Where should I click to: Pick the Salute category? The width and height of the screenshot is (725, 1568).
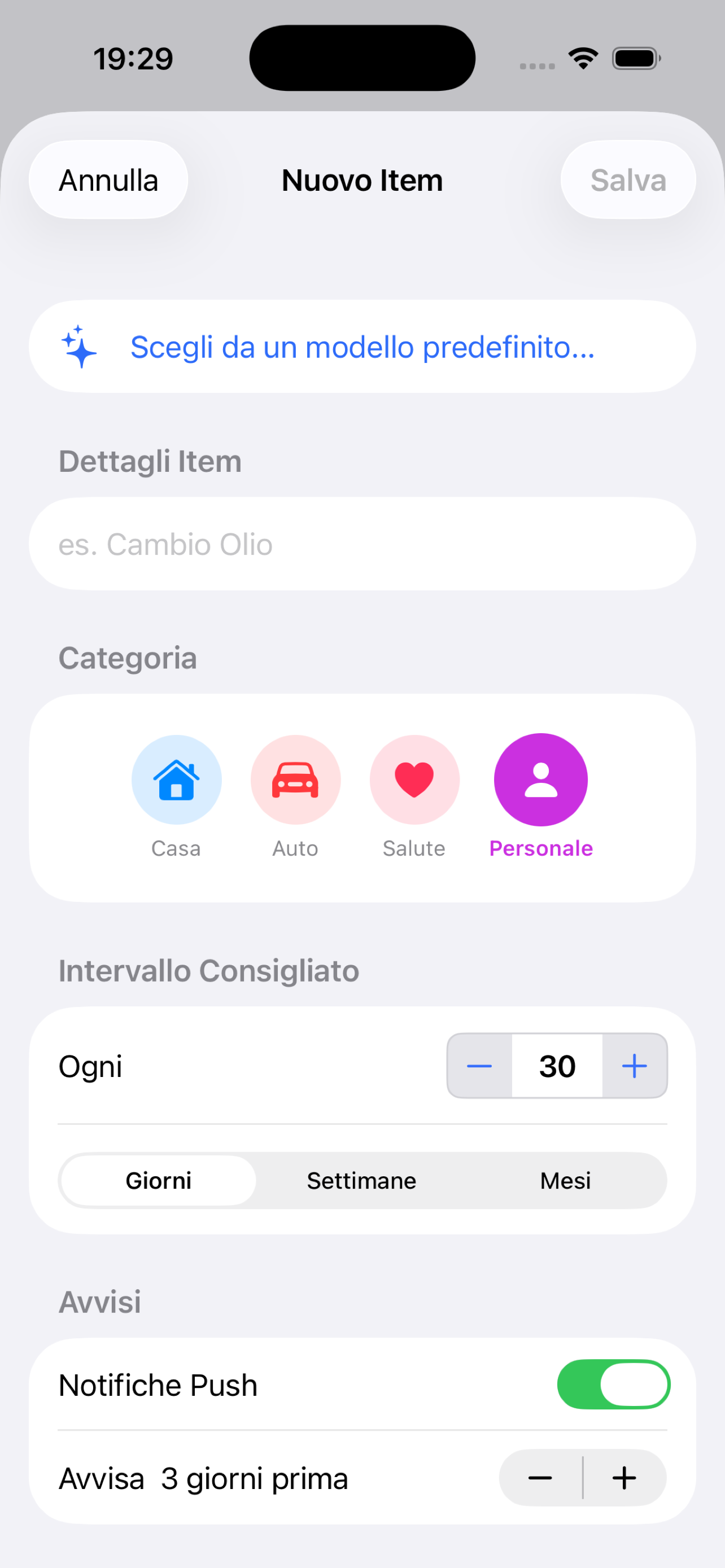click(x=414, y=781)
